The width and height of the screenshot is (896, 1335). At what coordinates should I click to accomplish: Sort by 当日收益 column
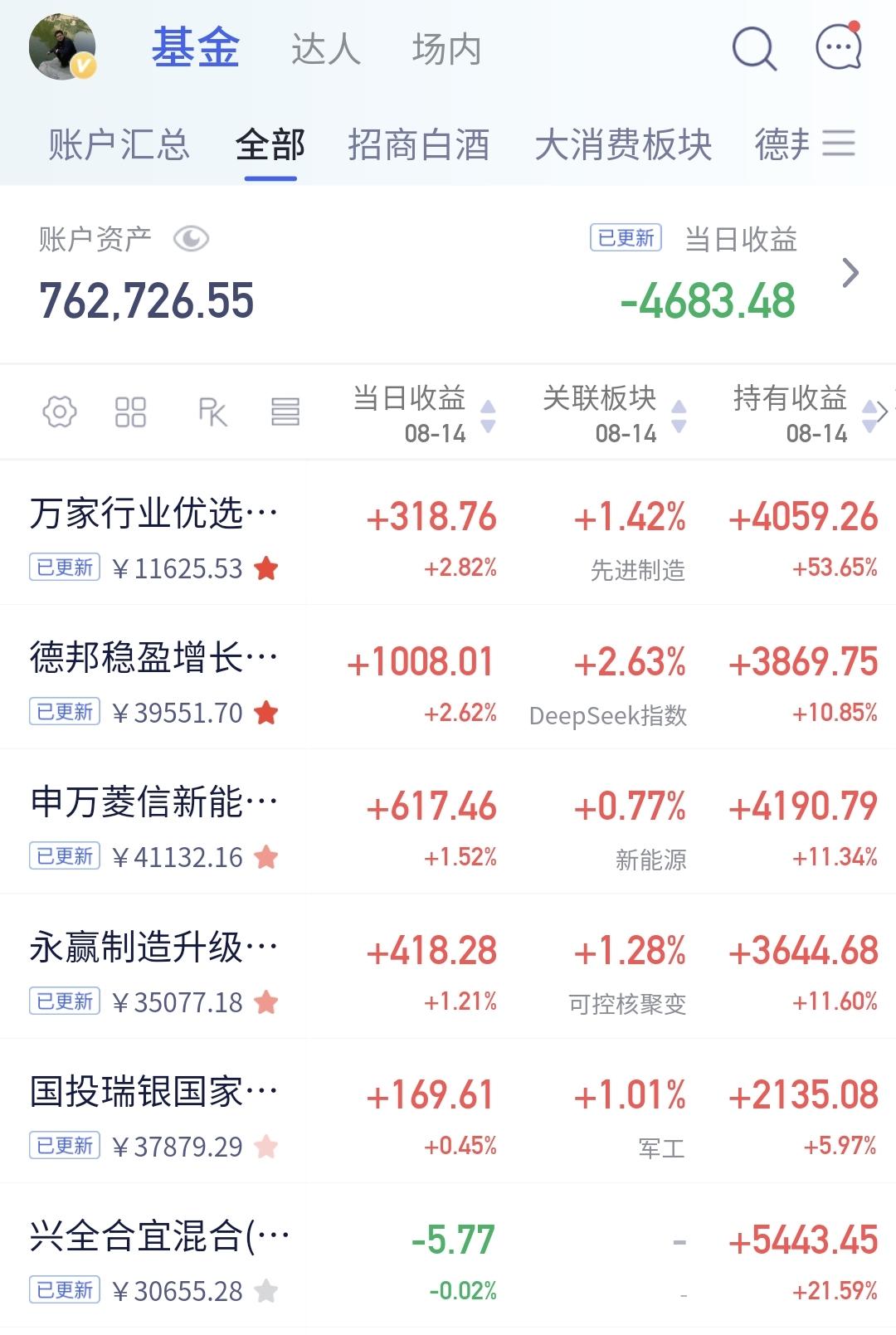(x=424, y=414)
